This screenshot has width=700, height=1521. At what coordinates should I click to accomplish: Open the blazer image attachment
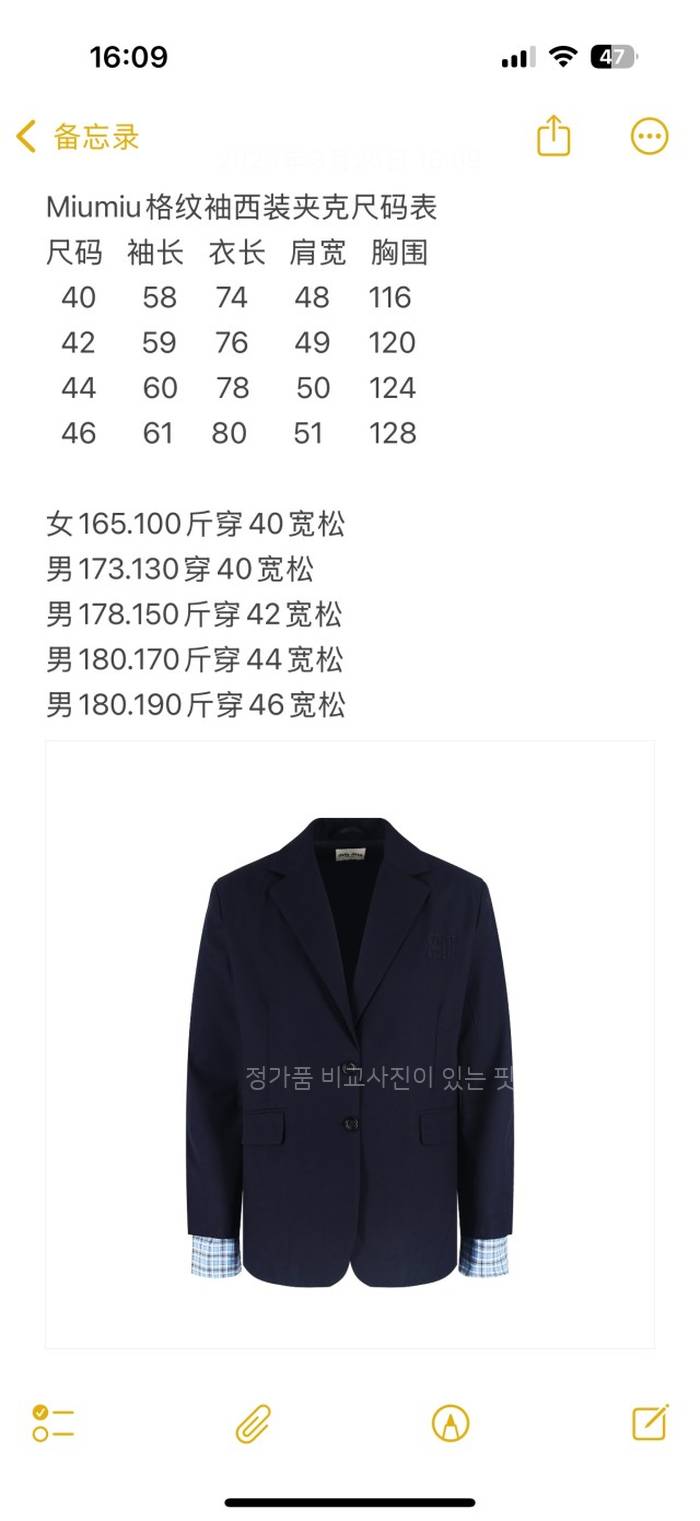tap(350, 1045)
